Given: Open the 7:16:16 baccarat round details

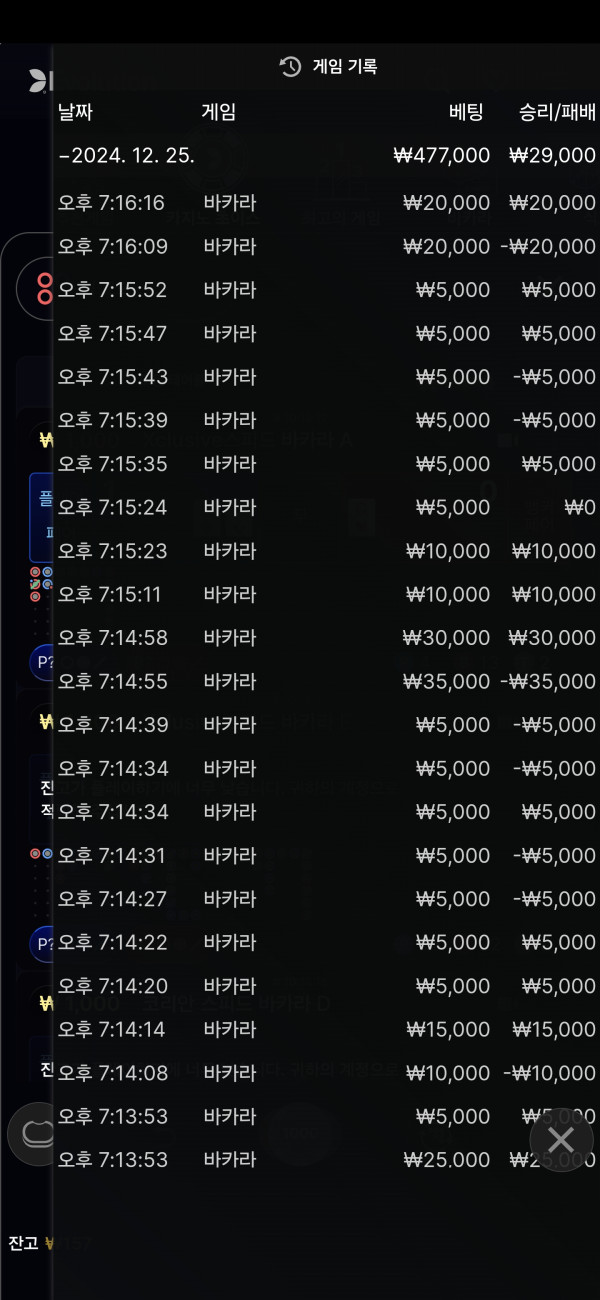Looking at the screenshot, I should coord(326,203).
